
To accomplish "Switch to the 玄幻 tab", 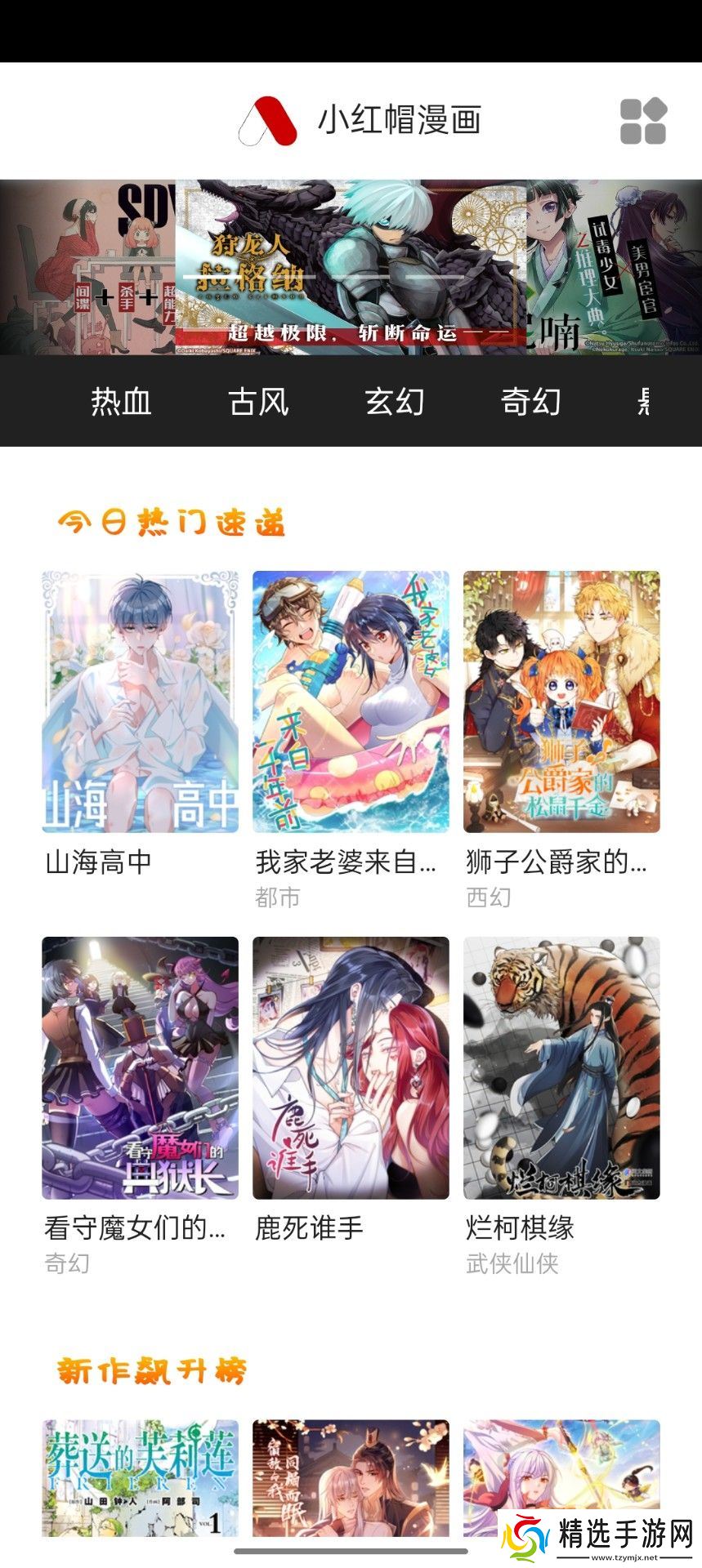I will tap(395, 402).
